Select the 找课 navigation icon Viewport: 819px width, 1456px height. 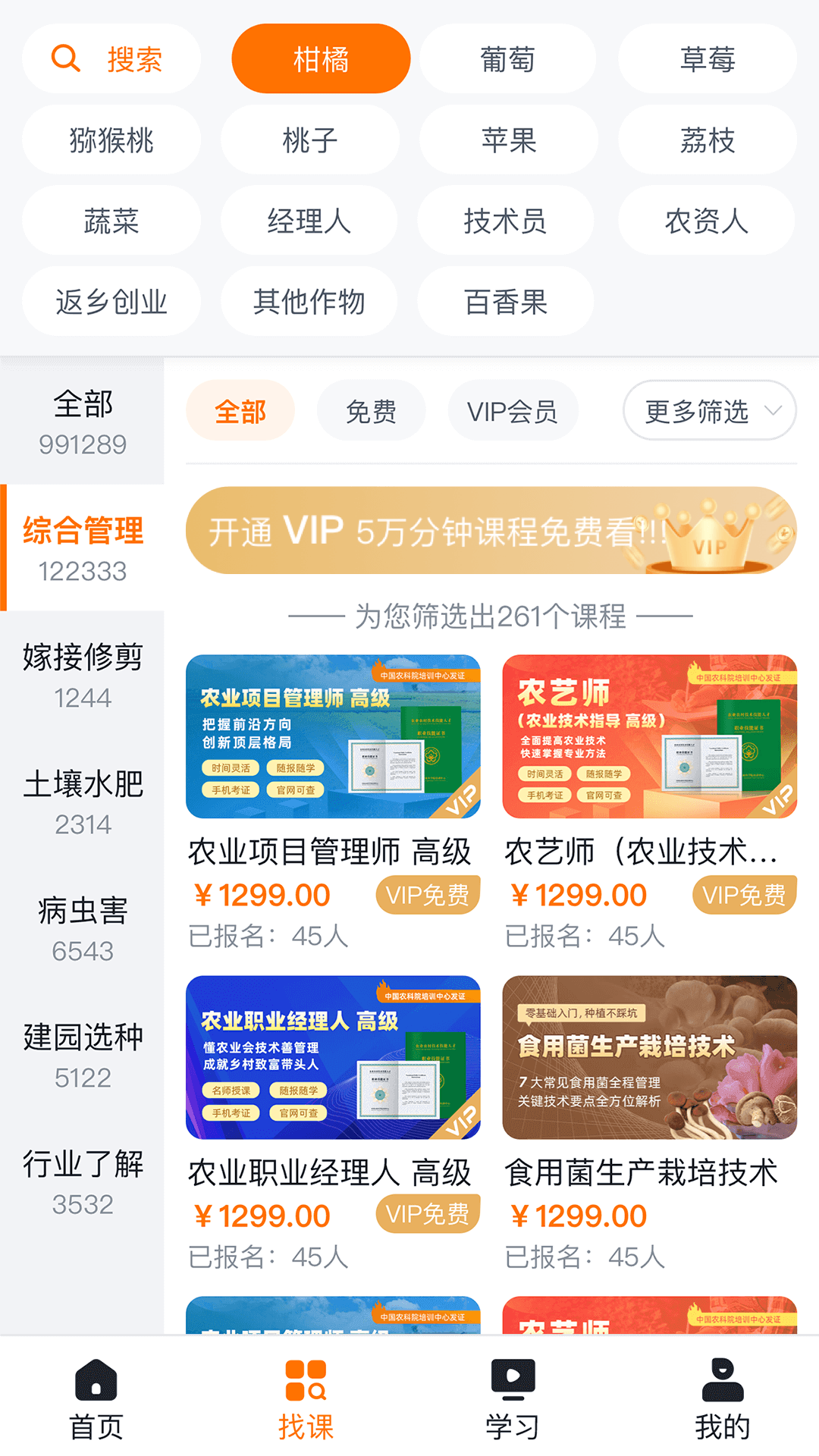pos(306,1382)
